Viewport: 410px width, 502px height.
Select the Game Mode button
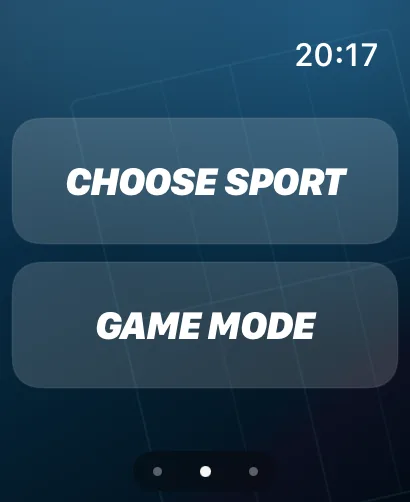click(205, 325)
